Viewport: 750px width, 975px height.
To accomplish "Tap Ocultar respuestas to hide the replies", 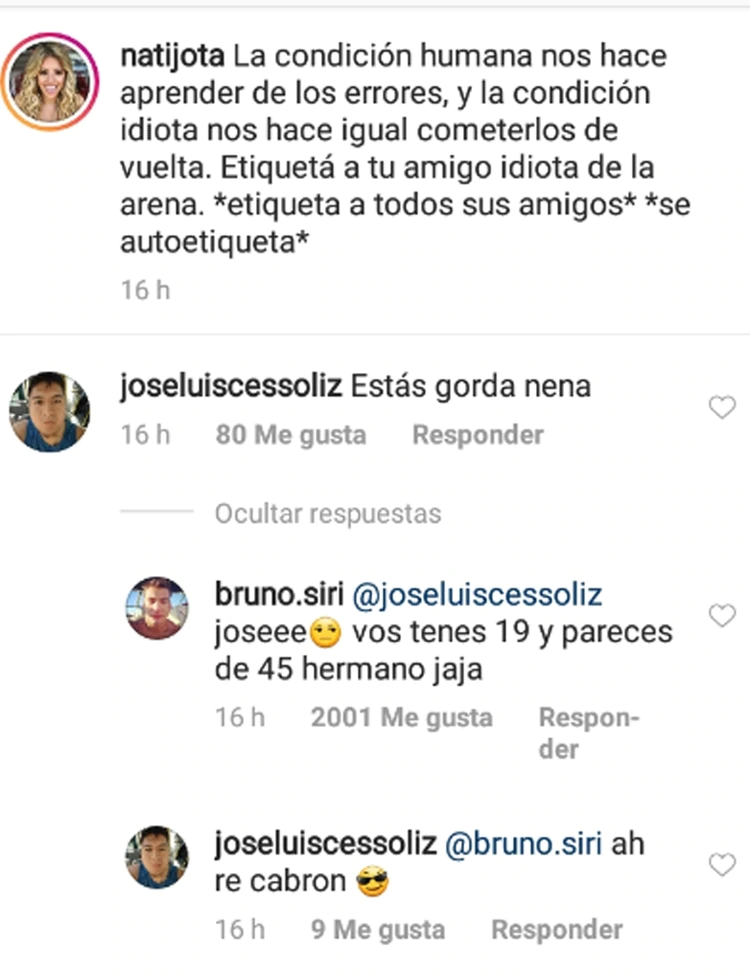I will tap(327, 513).
